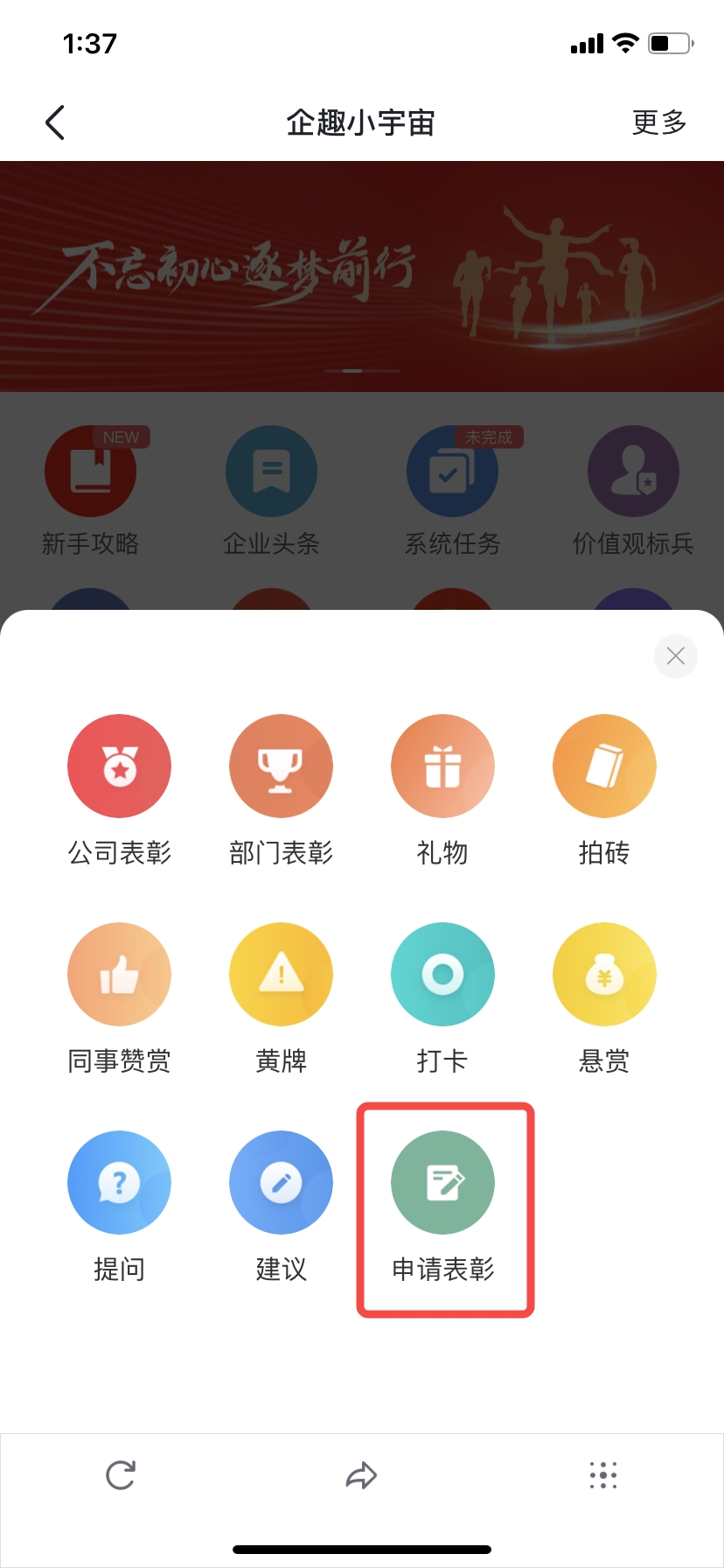
Task: Close the action sheet popup
Action: point(675,656)
